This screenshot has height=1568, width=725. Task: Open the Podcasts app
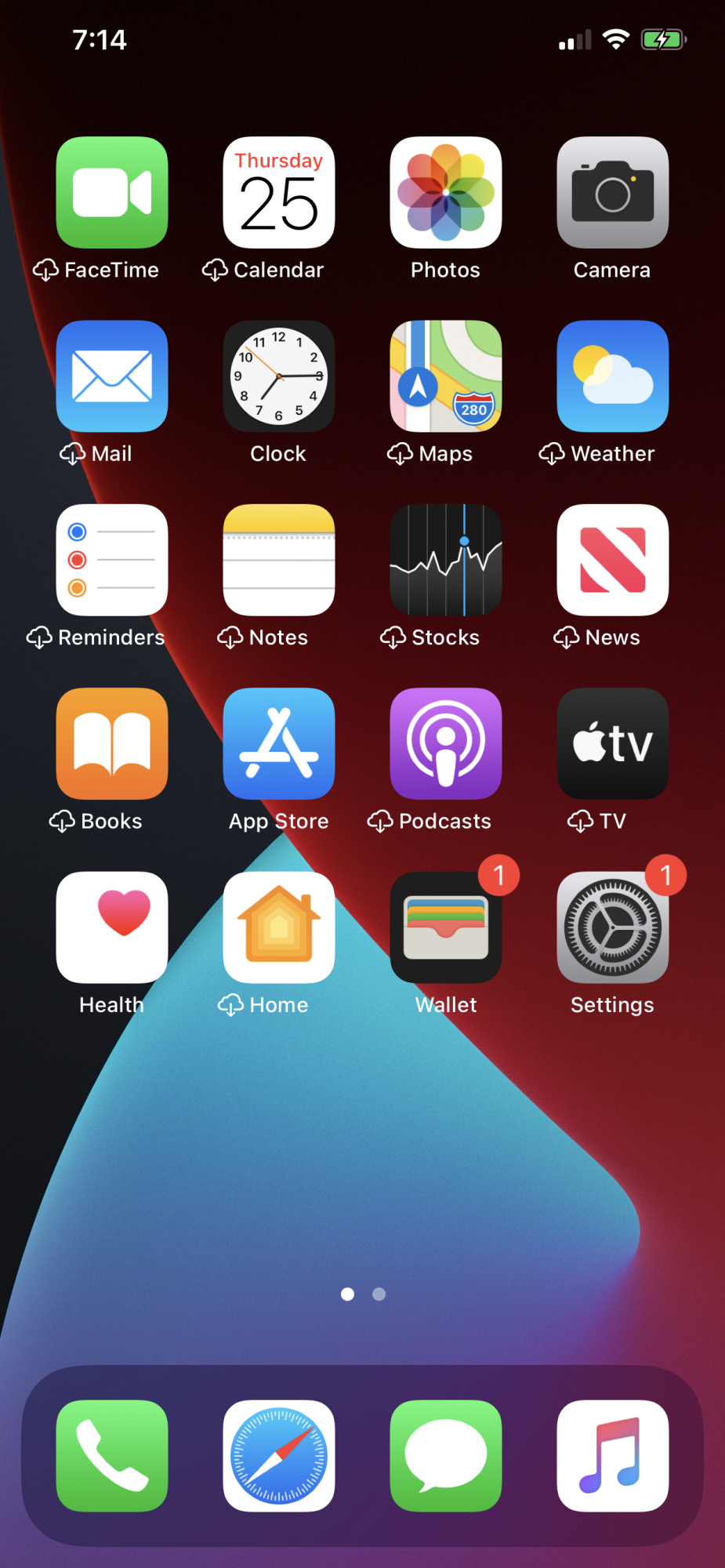pos(445,743)
